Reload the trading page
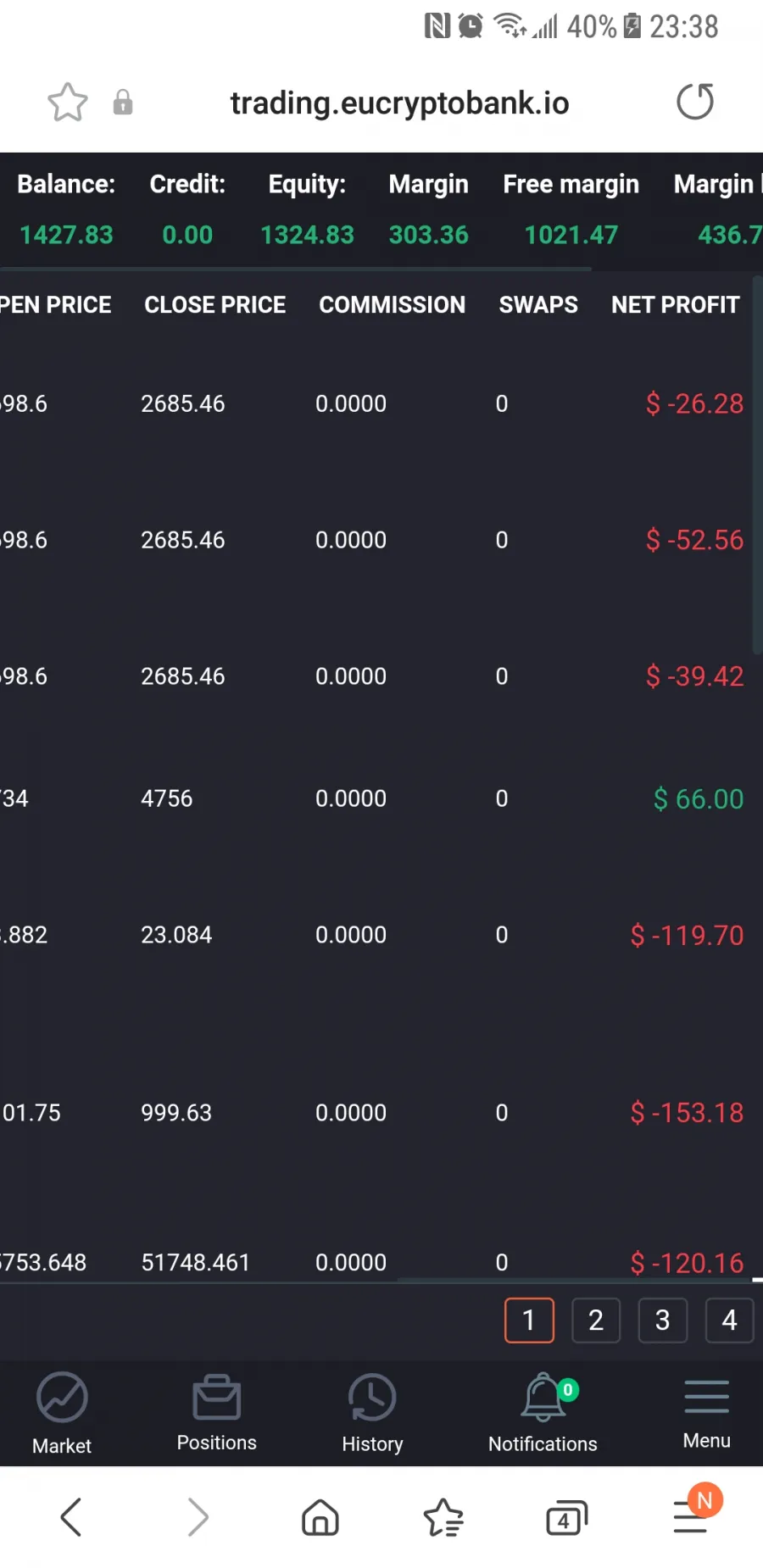This screenshot has height=1568, width=763. click(x=695, y=102)
